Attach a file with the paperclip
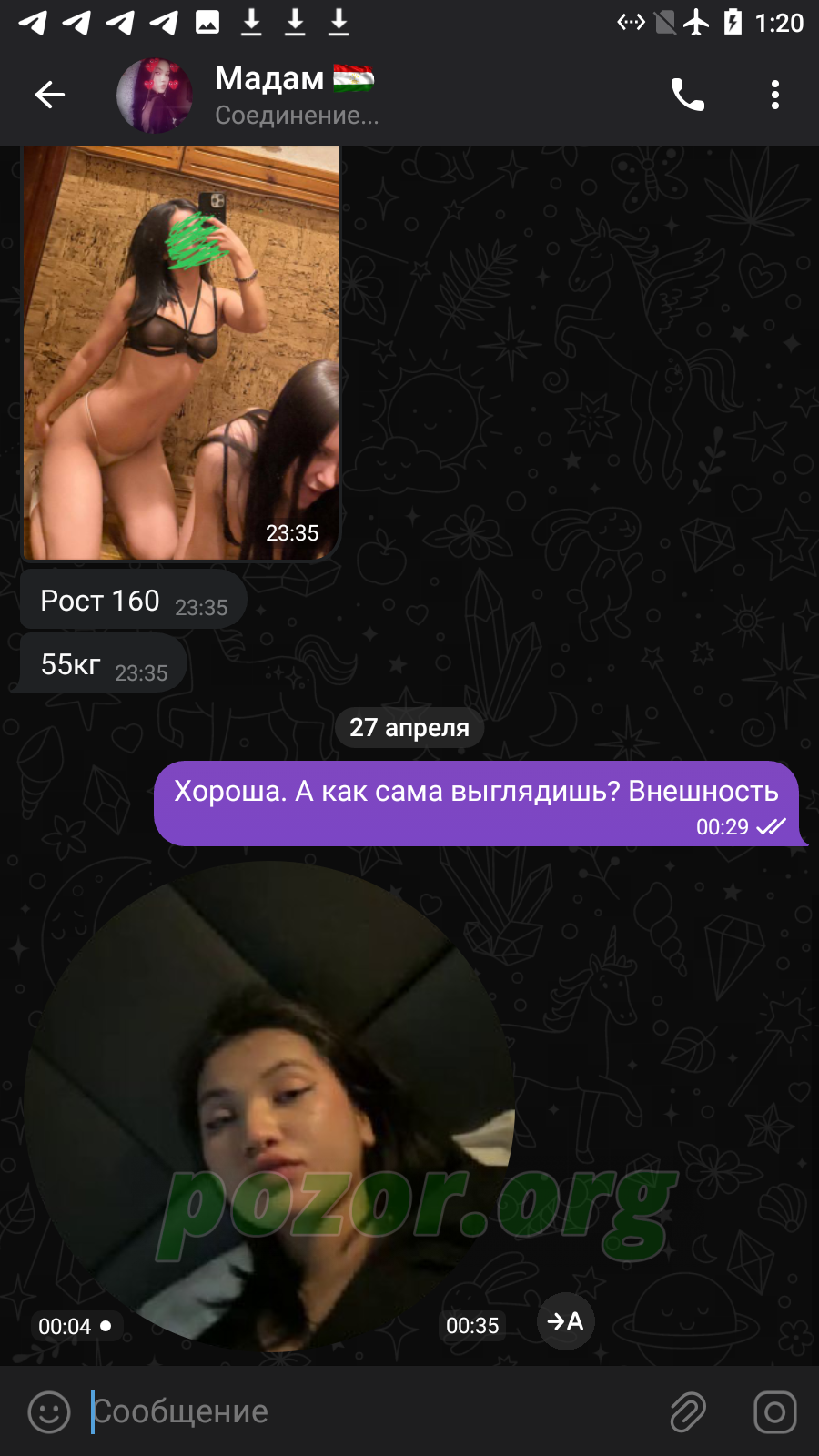Screen dimensions: 819x1456 click(x=688, y=1412)
